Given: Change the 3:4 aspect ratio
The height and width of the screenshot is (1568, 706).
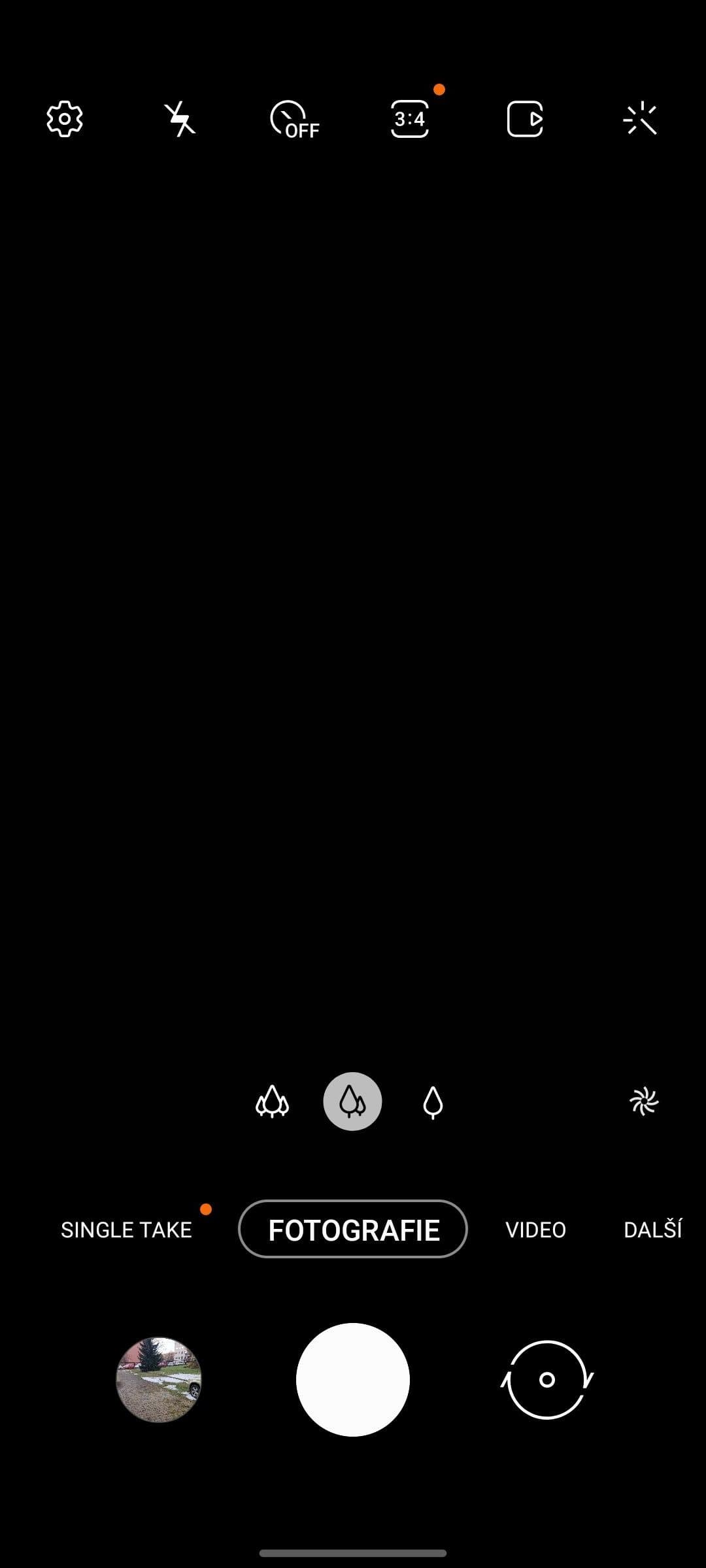Looking at the screenshot, I should [x=410, y=119].
